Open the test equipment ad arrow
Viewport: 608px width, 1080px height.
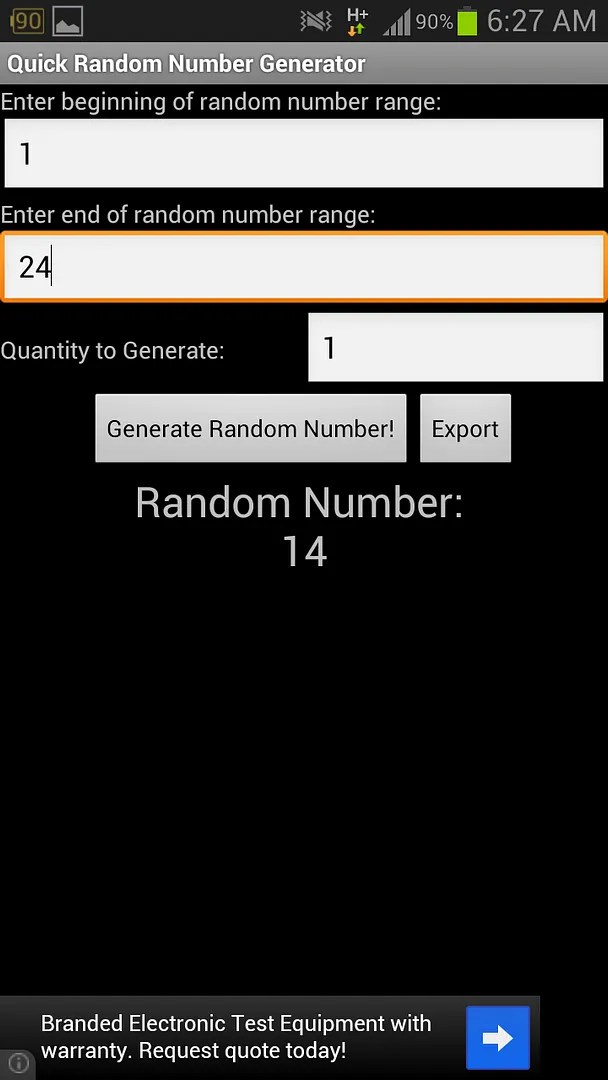point(497,1038)
